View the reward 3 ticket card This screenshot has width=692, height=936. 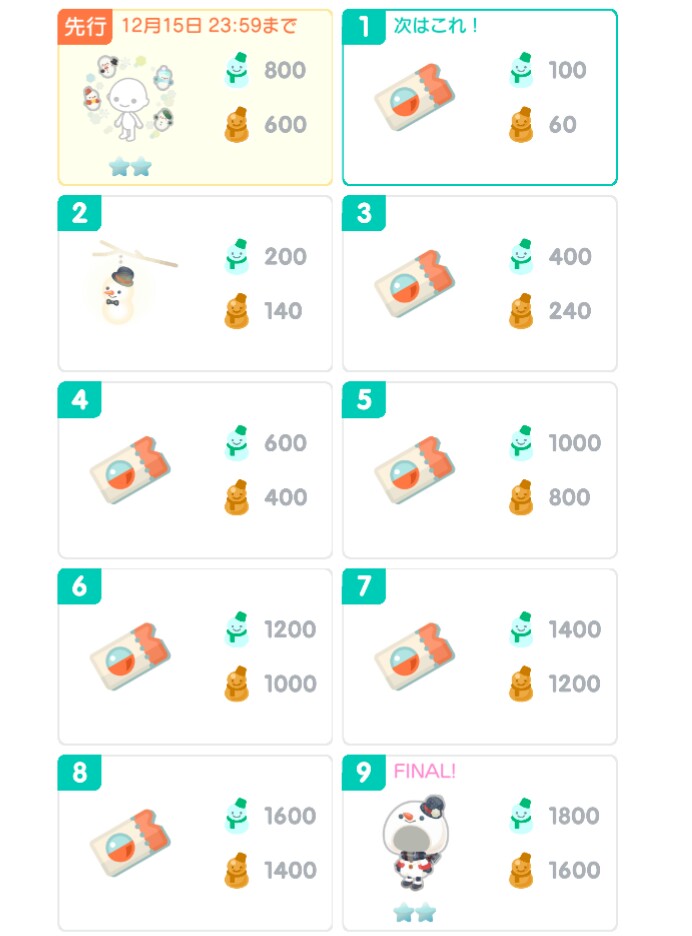tap(479, 284)
